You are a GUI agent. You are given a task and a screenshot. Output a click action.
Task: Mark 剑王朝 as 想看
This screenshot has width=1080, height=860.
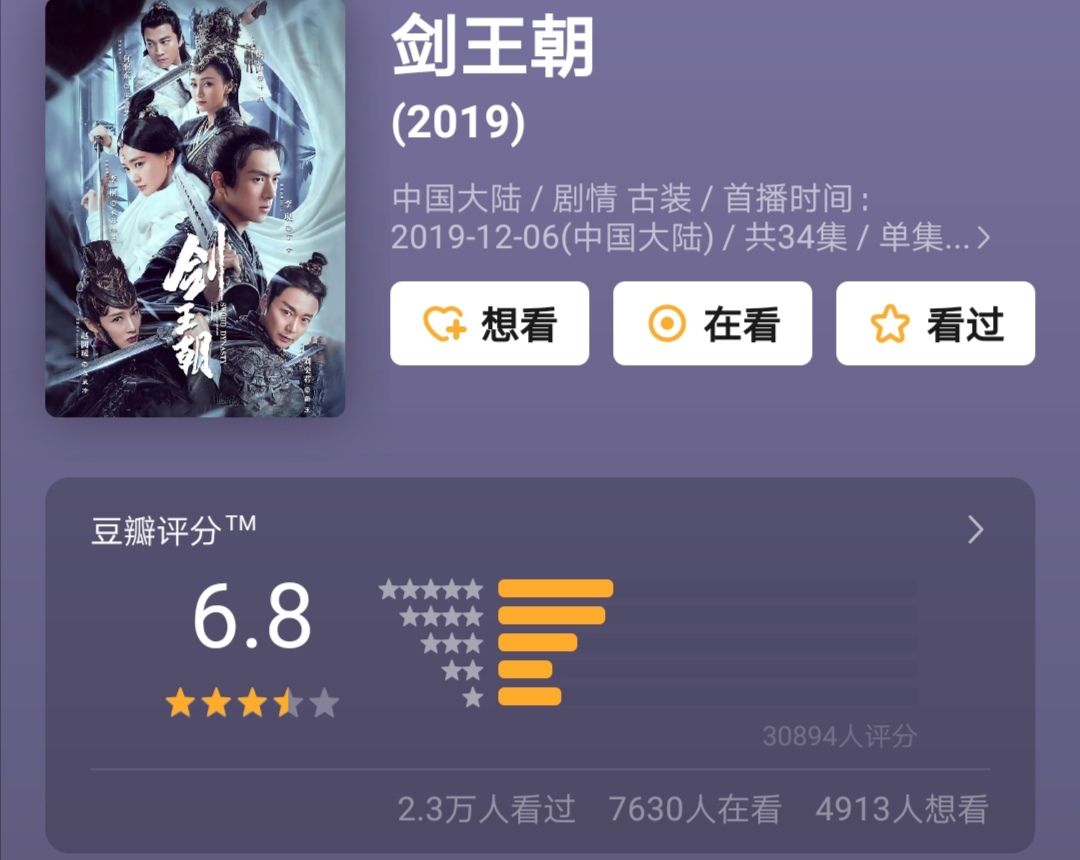coord(489,324)
